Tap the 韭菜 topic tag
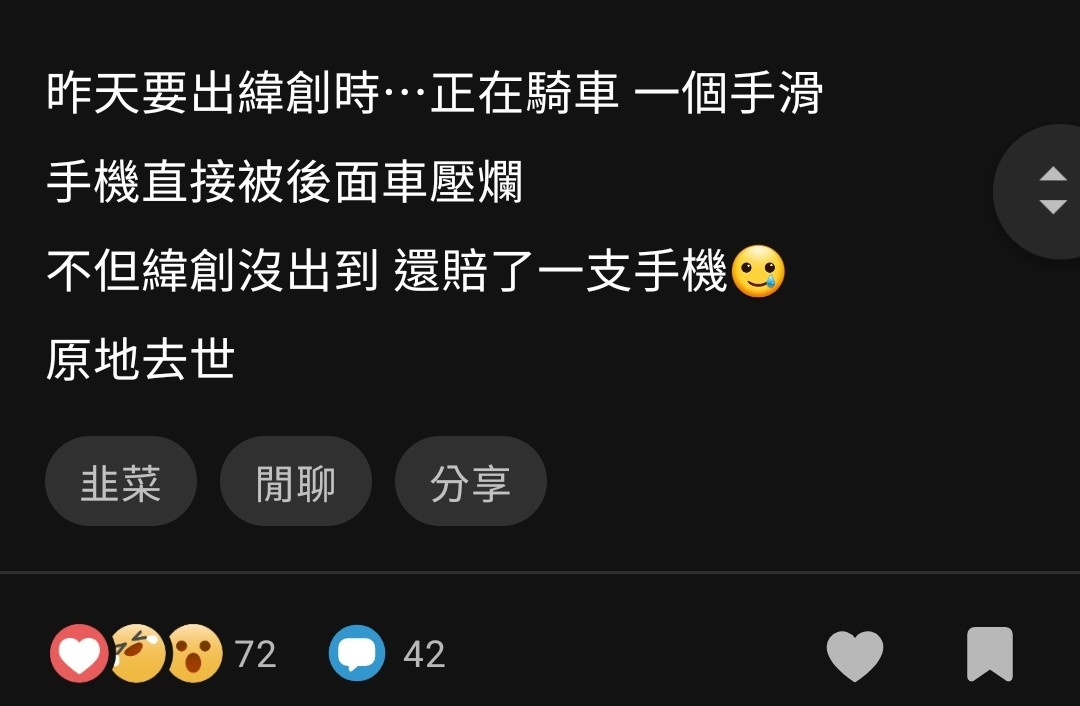 [121, 483]
